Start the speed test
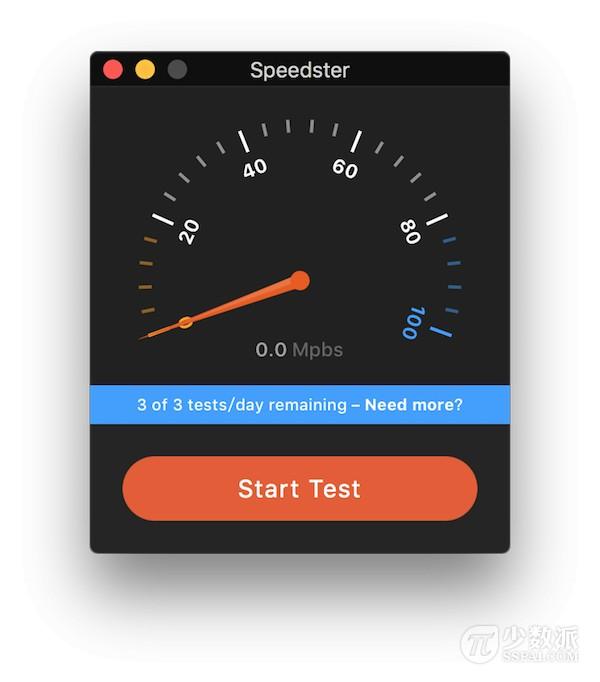 pos(299,488)
